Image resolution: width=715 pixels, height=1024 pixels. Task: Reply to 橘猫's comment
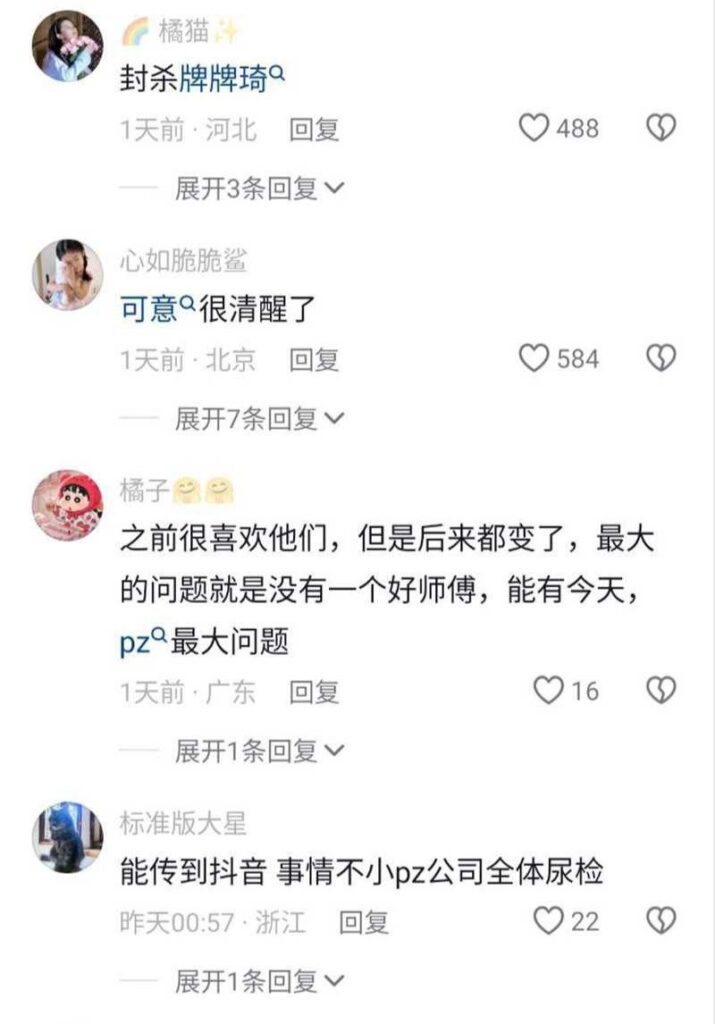pyautogui.click(x=314, y=129)
